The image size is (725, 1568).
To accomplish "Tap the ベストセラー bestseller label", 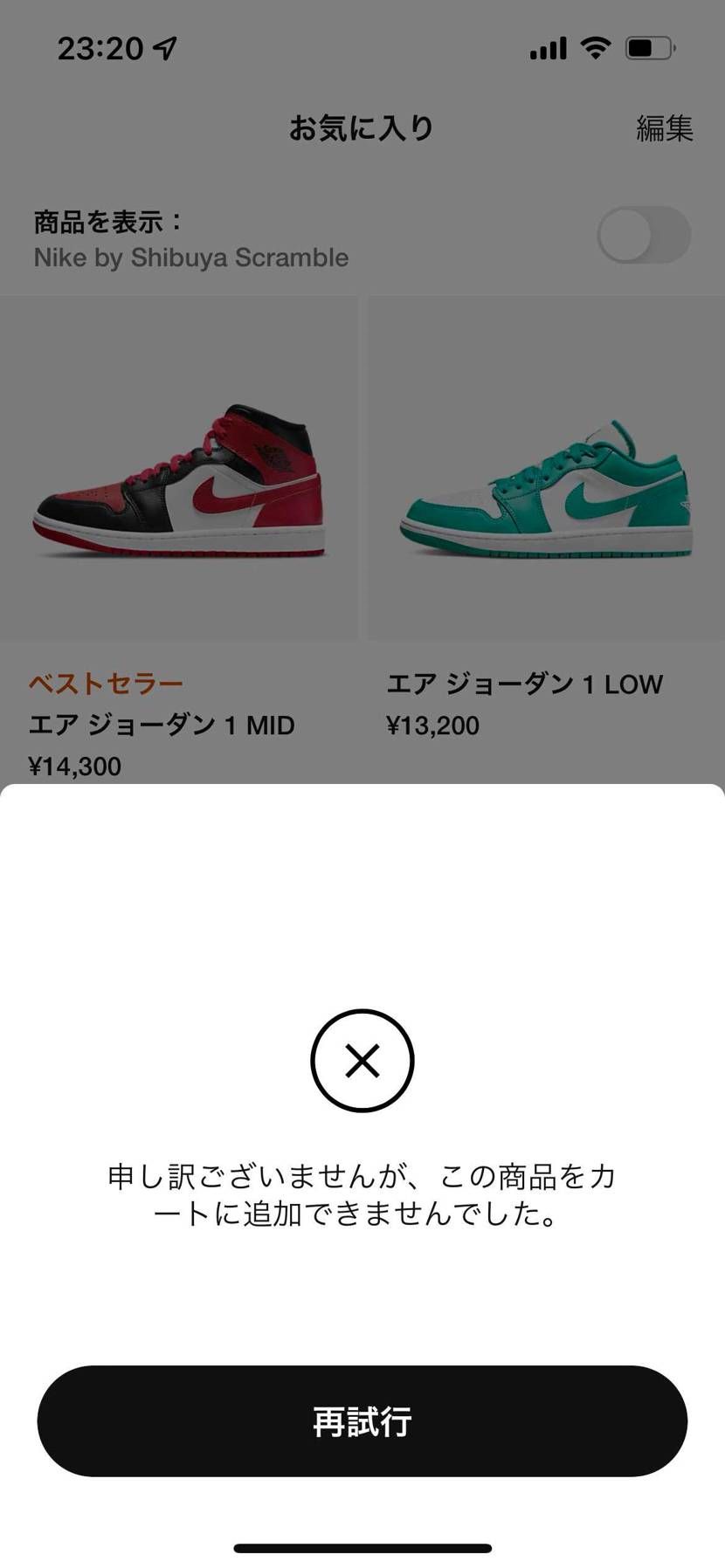I will point(106,684).
